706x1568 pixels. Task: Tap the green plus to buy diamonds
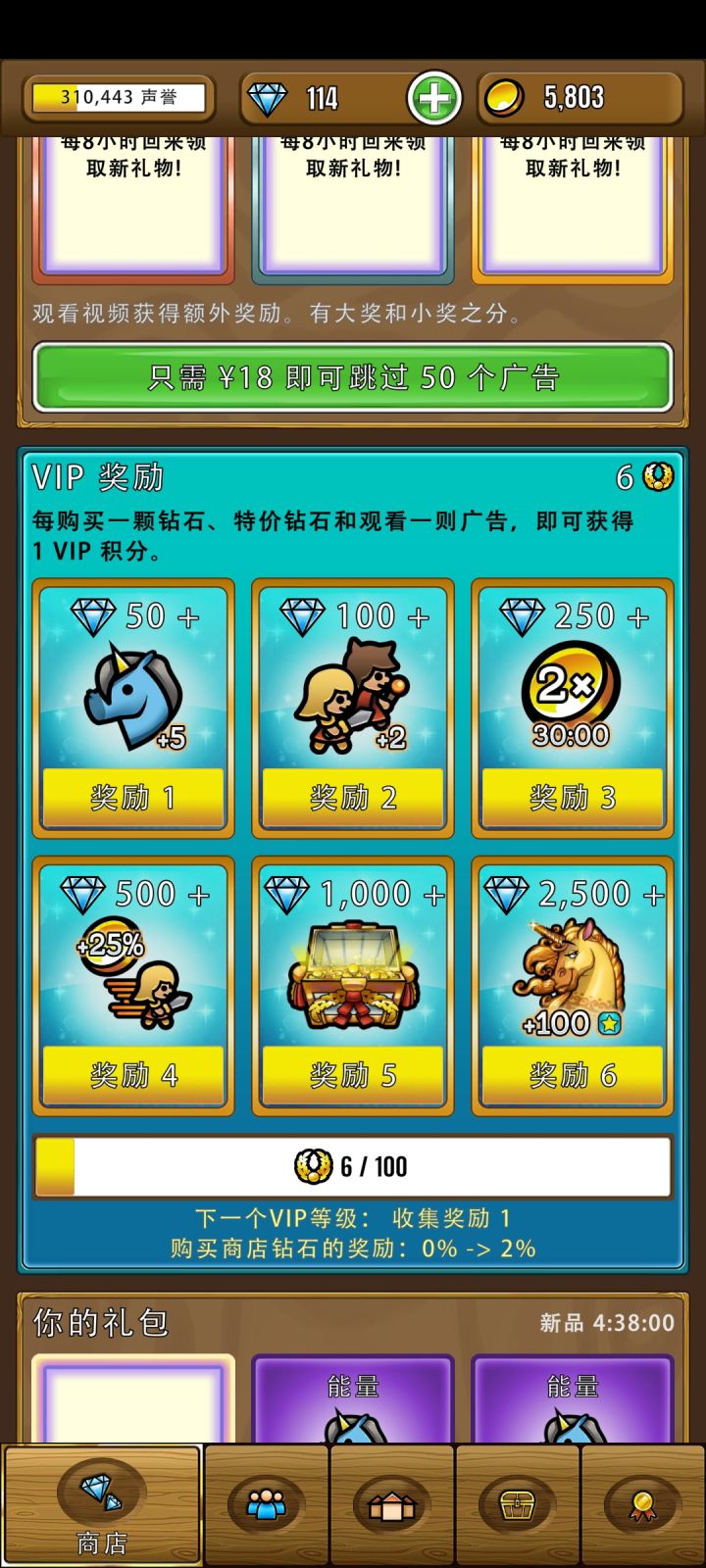click(x=431, y=98)
